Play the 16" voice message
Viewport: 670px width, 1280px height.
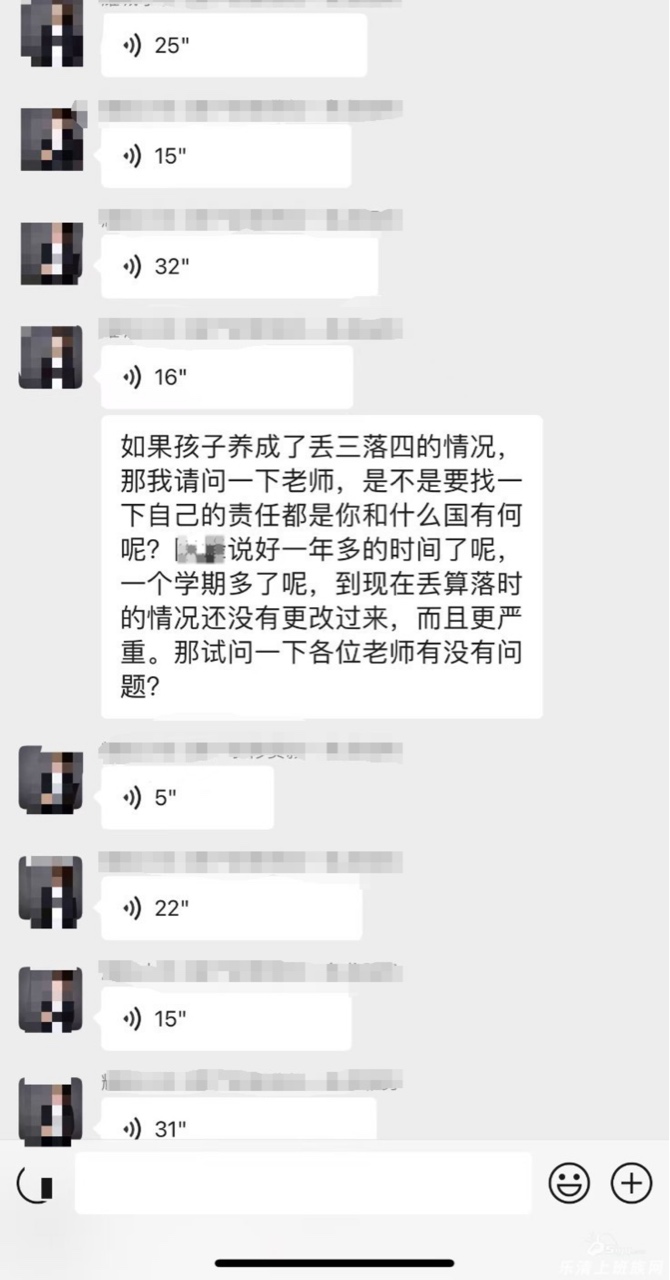228,377
